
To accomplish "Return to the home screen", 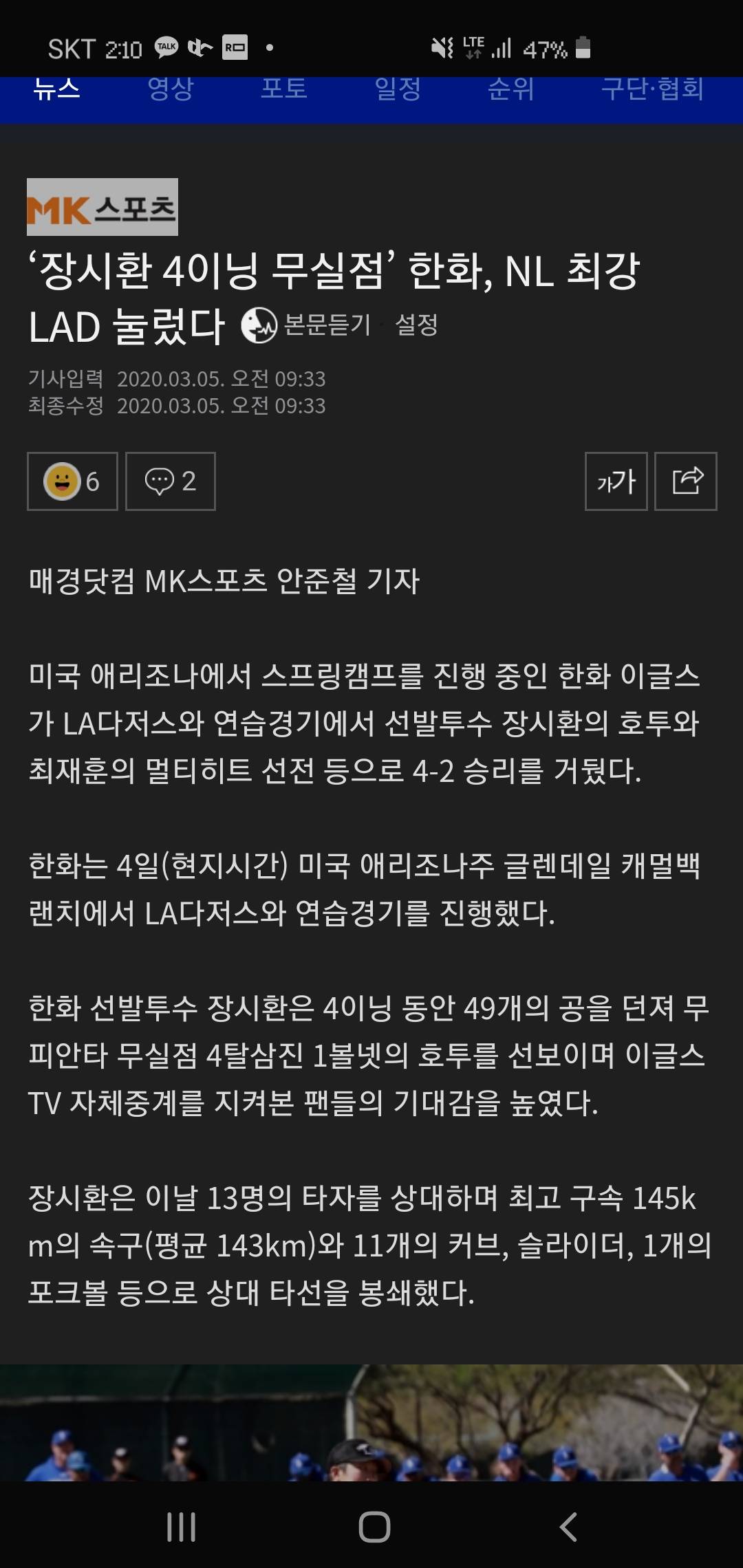I will pyautogui.click(x=374, y=1527).
